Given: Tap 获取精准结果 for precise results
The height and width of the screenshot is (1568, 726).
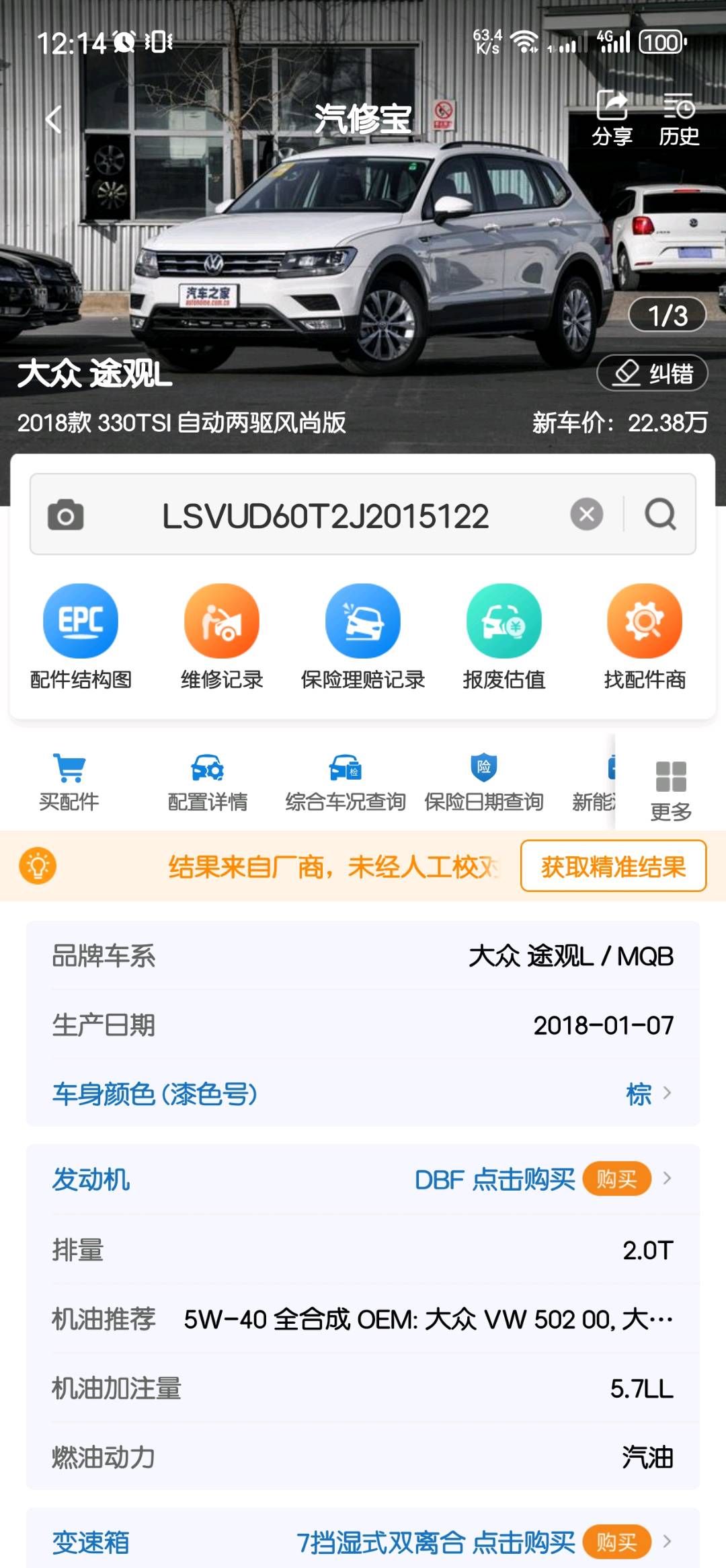Looking at the screenshot, I should click(613, 866).
